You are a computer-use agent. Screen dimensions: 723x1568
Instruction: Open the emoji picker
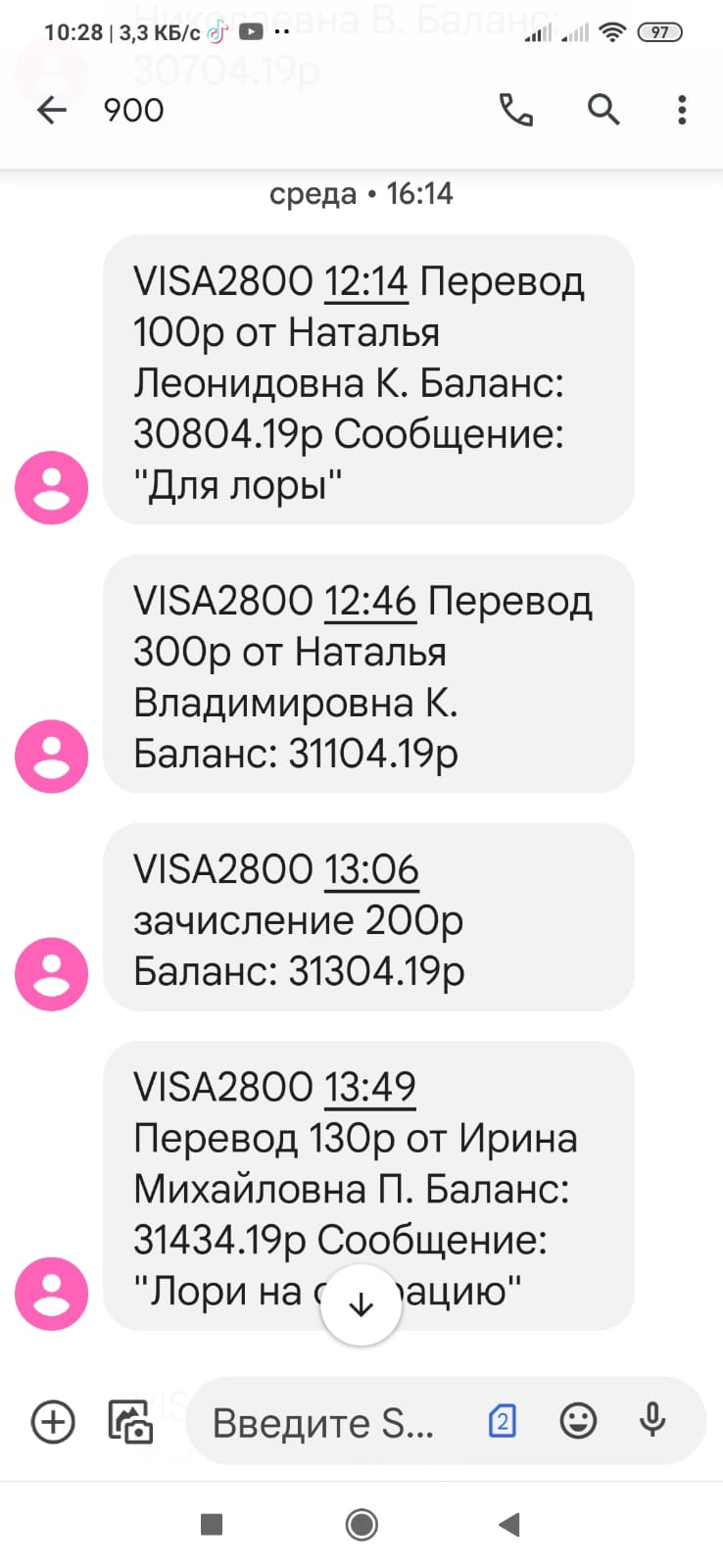(x=578, y=1421)
